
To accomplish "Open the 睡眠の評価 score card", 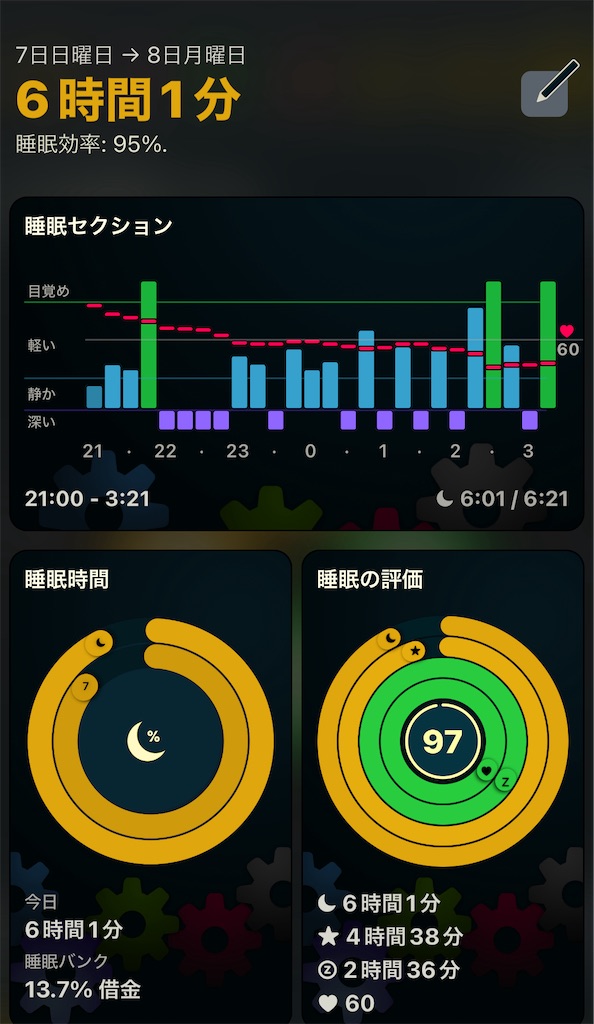I will [443, 787].
